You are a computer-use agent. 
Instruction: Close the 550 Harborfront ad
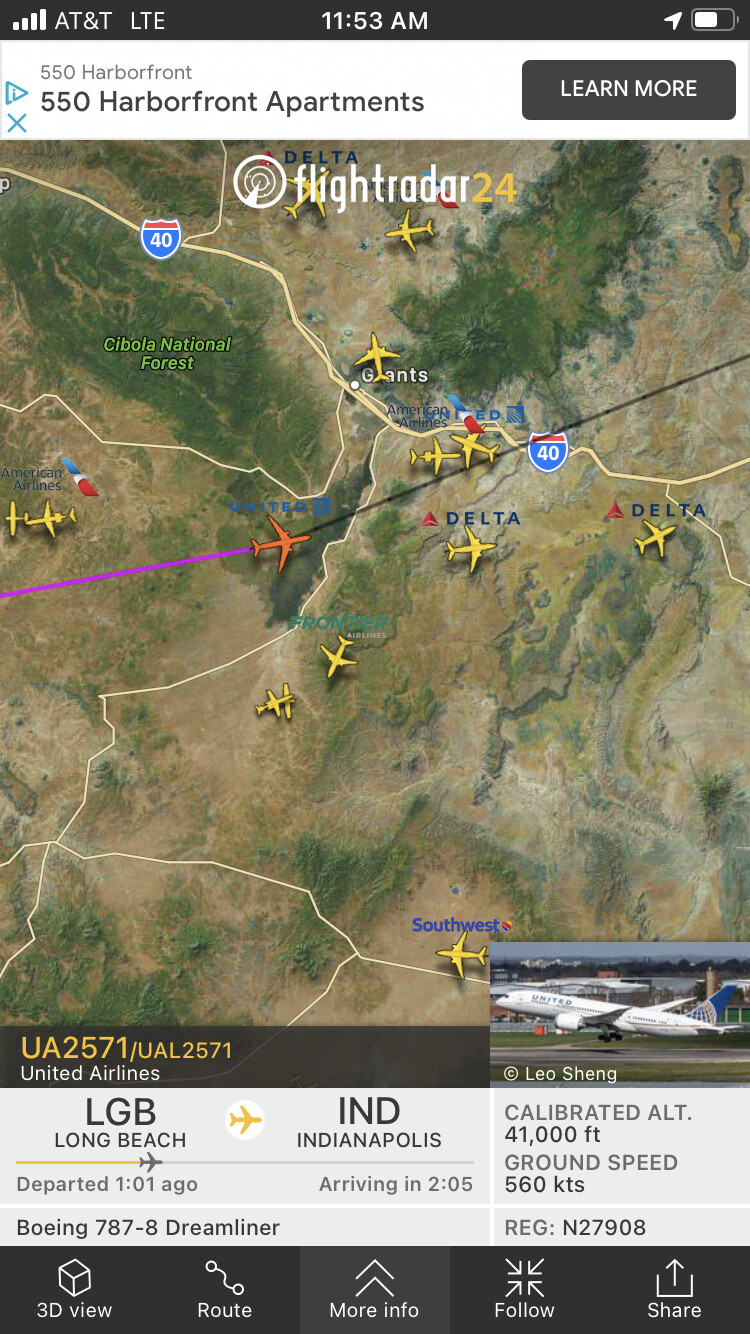coord(17,123)
